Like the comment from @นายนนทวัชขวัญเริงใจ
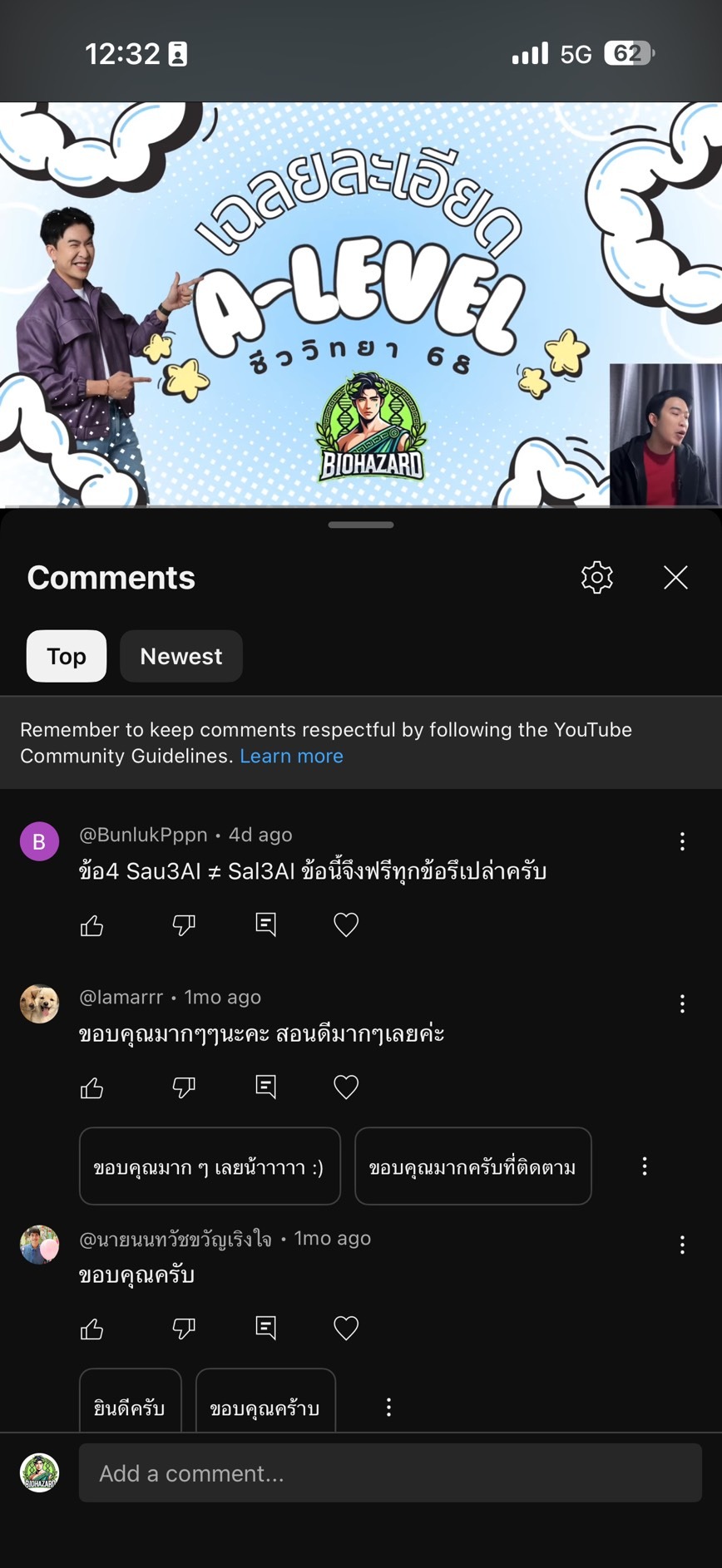Screen dimensions: 722x1568 [x=92, y=1329]
